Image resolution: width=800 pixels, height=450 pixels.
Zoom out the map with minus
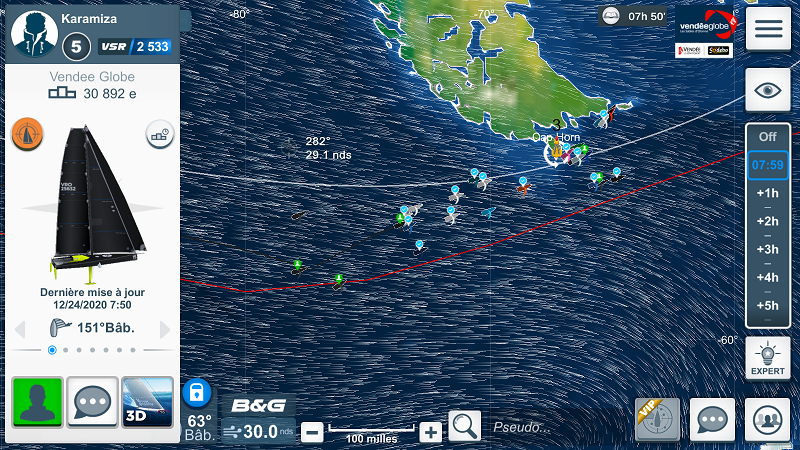[312, 432]
